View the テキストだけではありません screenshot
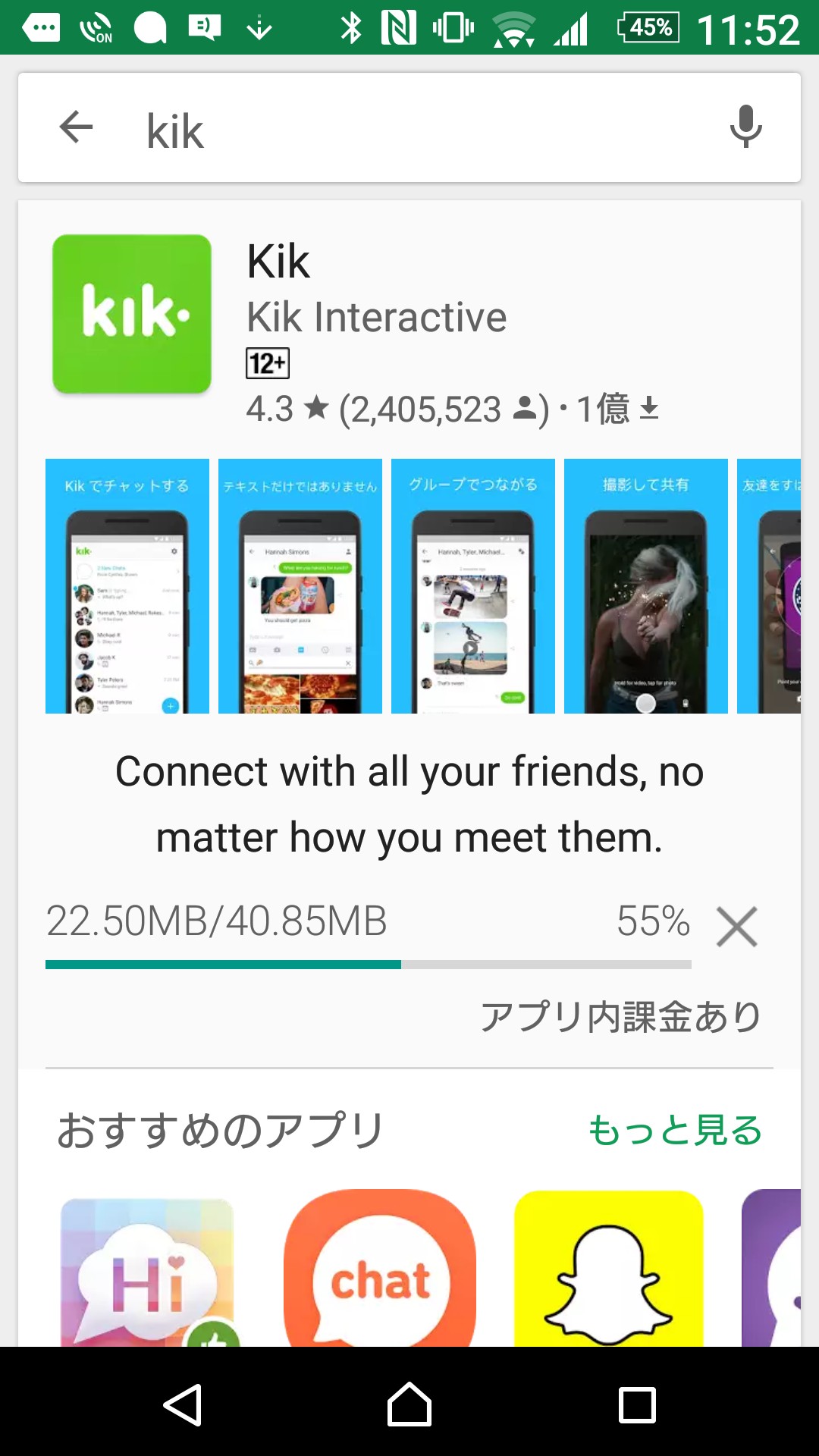Screen dimensions: 819x1456 300,585
